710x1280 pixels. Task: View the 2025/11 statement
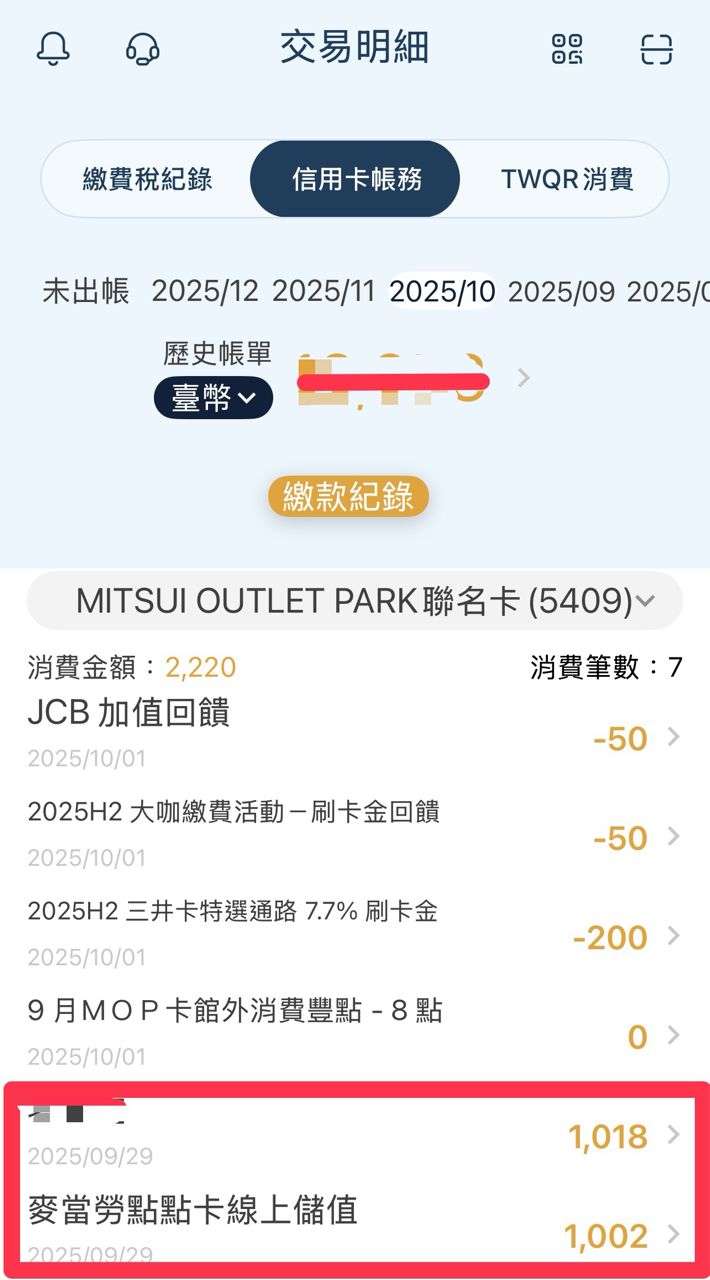pyautogui.click(x=323, y=291)
